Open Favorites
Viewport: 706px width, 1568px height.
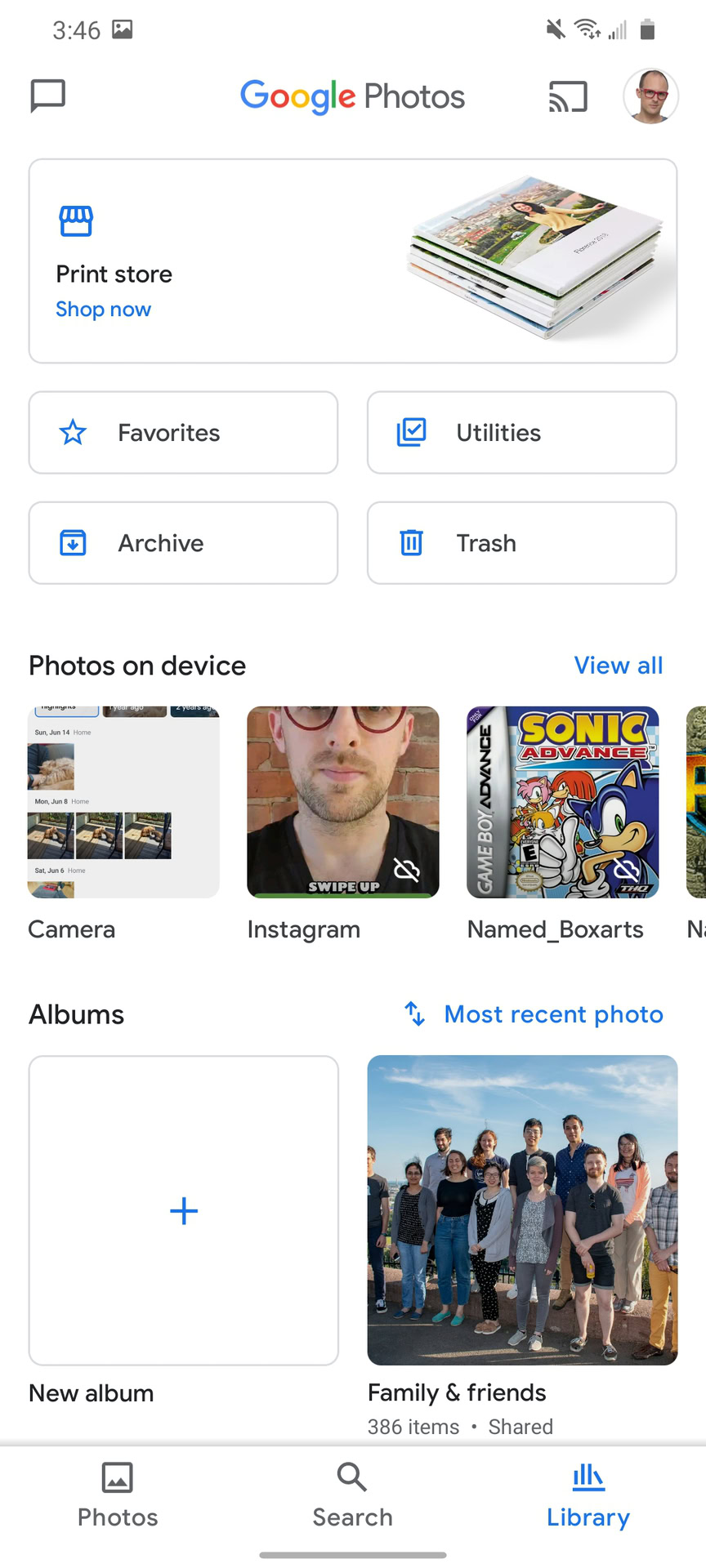coord(183,433)
